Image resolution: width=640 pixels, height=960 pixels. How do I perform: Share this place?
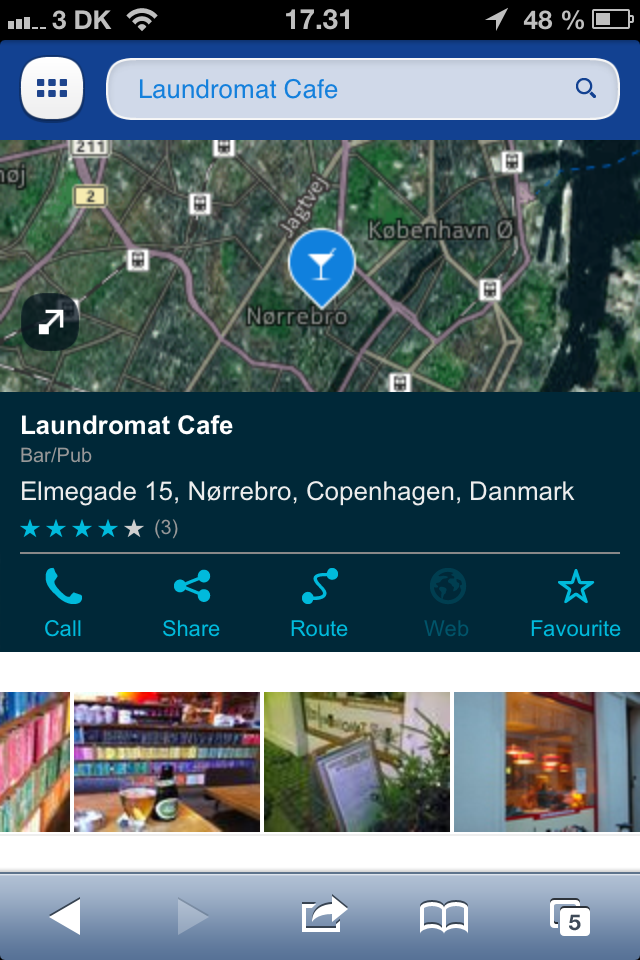click(191, 603)
